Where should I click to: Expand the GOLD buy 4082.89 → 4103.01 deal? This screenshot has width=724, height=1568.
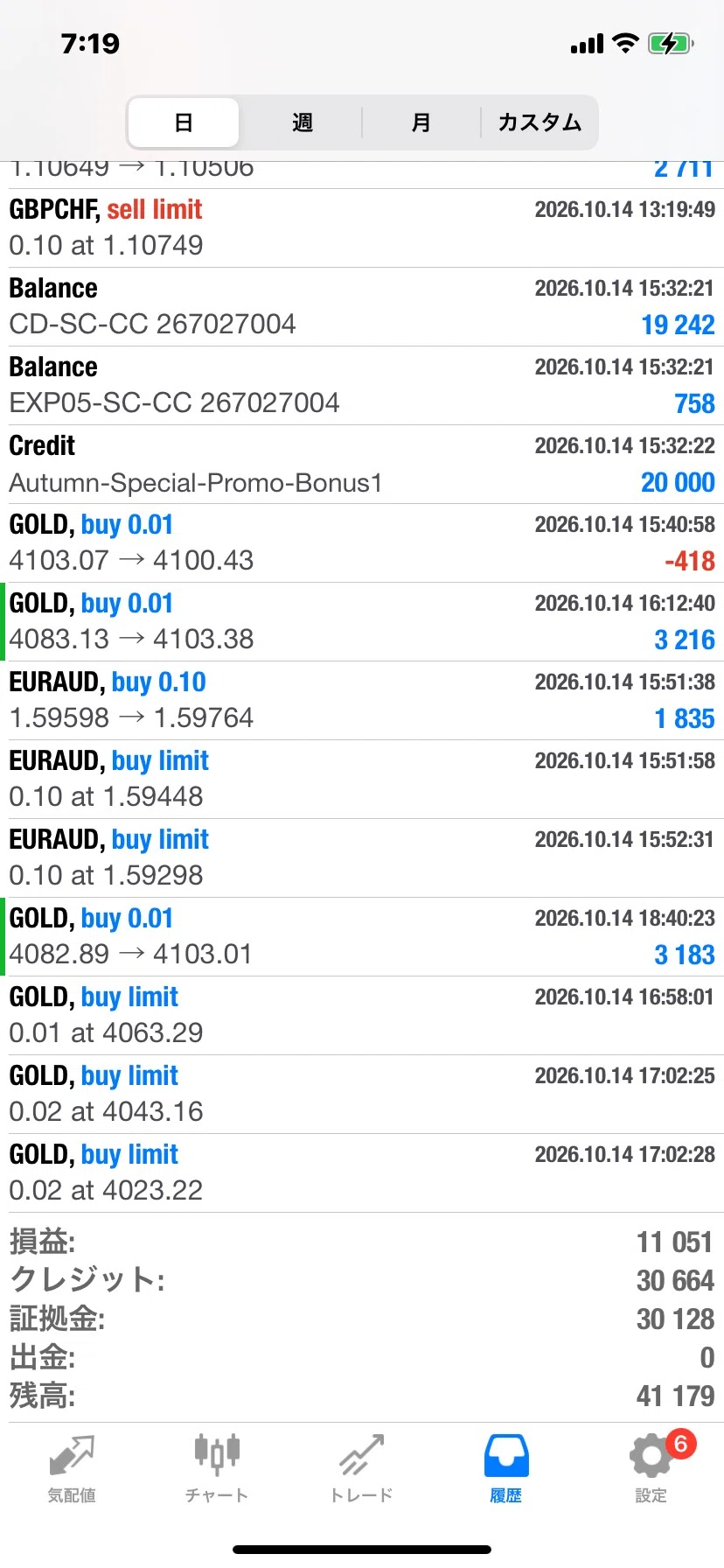coord(362,937)
